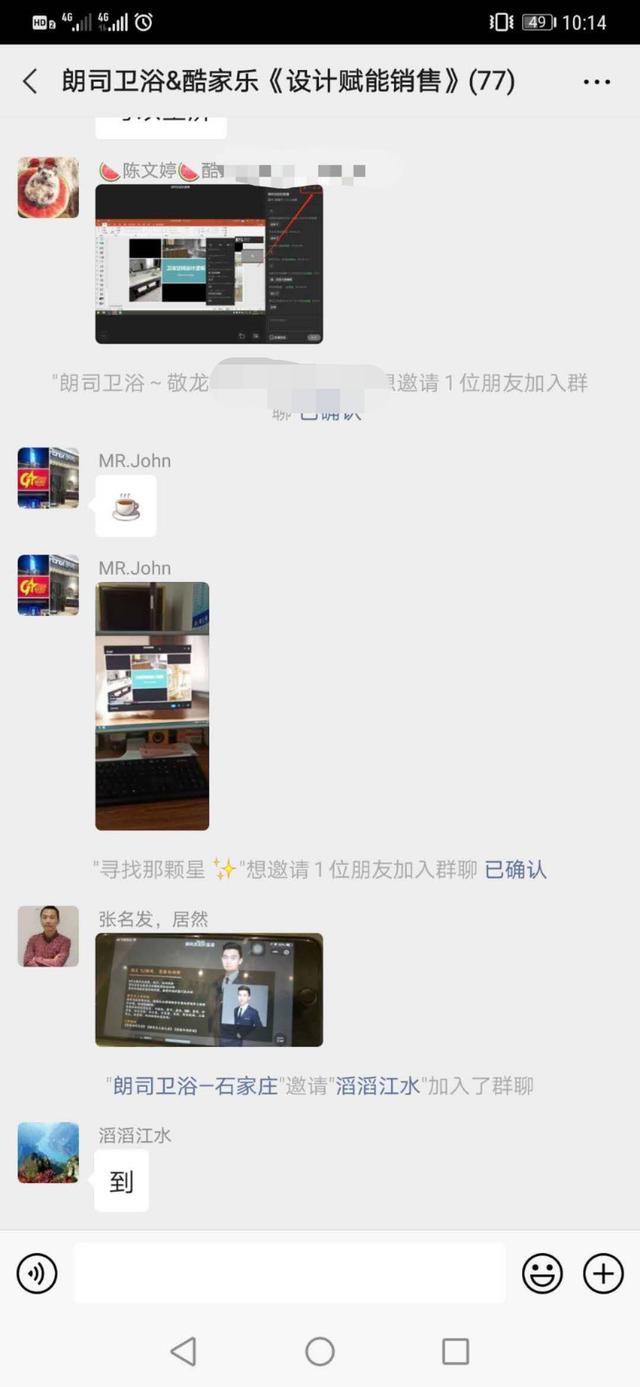Tap 已确认 link after 寻找那颗星 invitation
Image resolution: width=640 pixels, height=1387 pixels.
(x=515, y=870)
